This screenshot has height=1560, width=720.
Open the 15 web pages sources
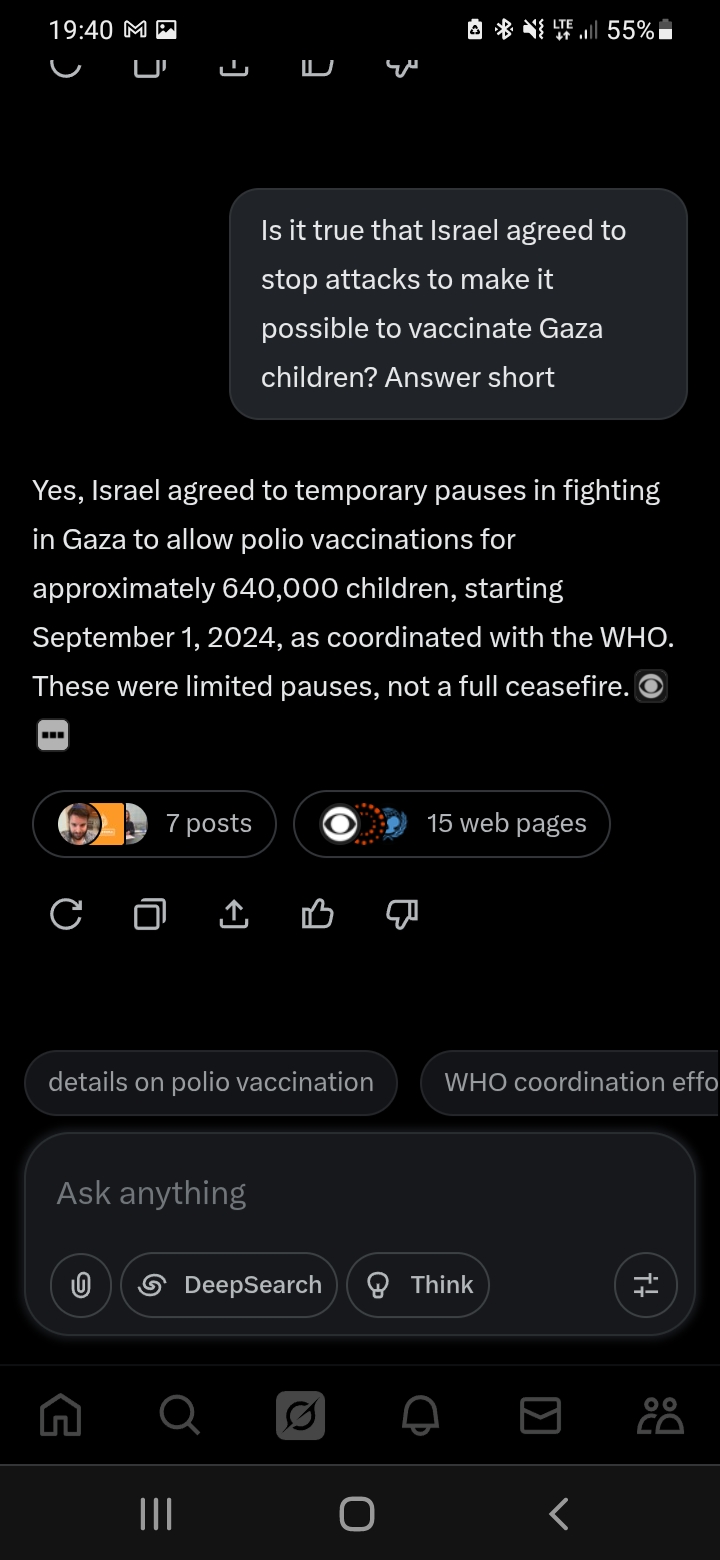(452, 824)
